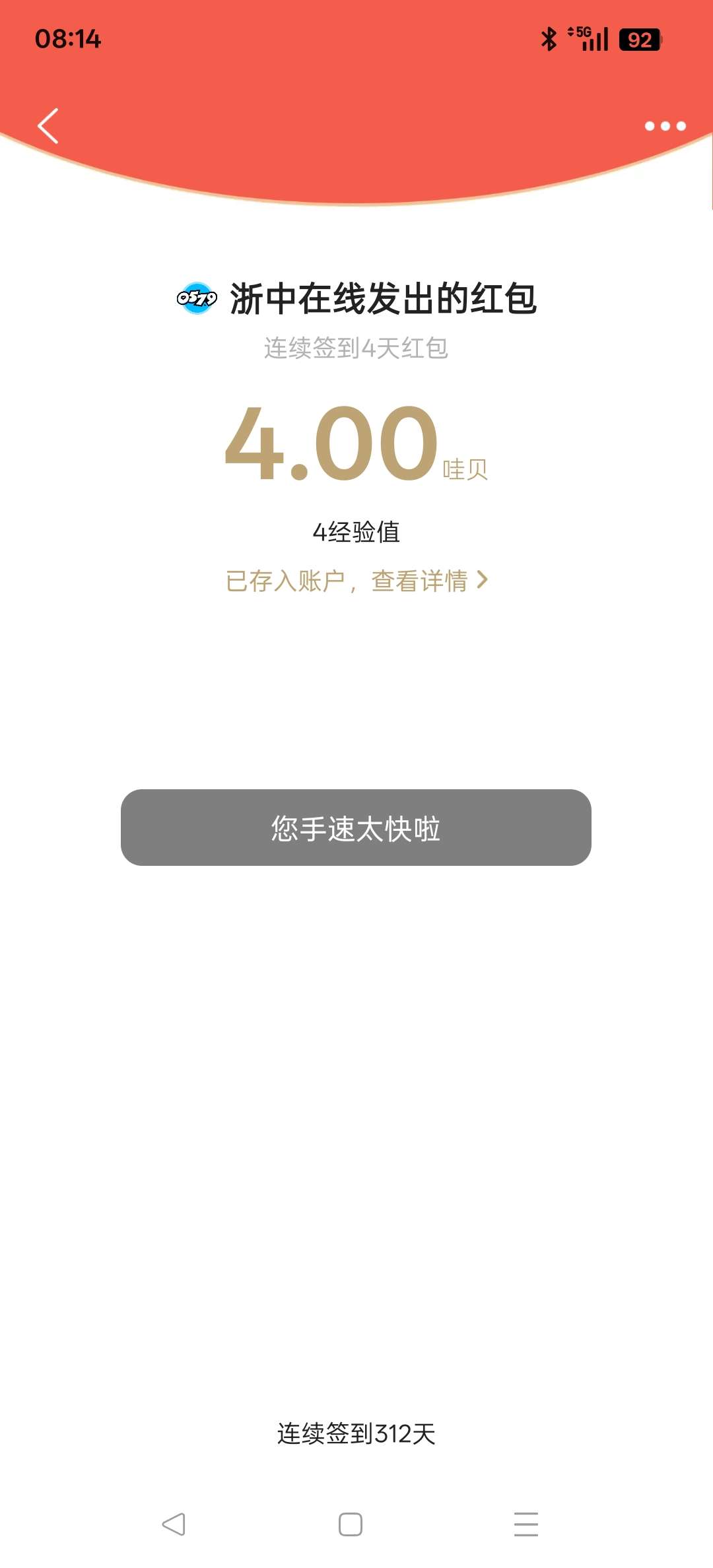Open the three-dot overflow menu

665,126
